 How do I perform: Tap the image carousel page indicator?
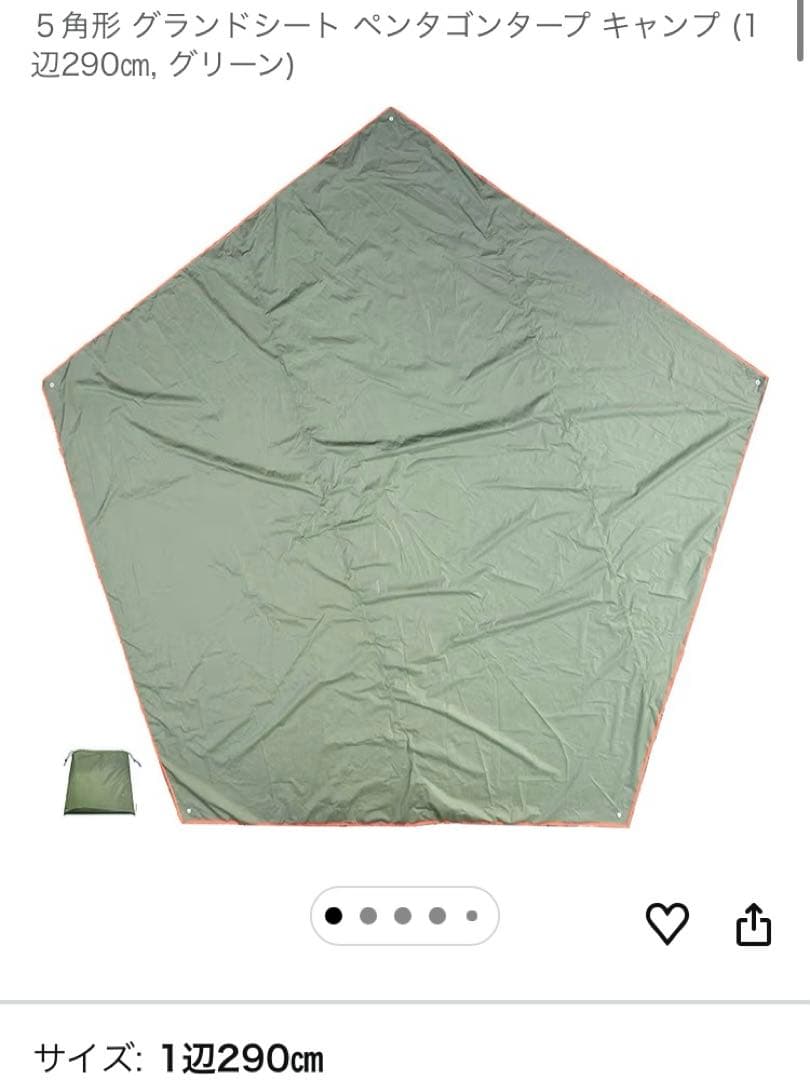tap(404, 915)
